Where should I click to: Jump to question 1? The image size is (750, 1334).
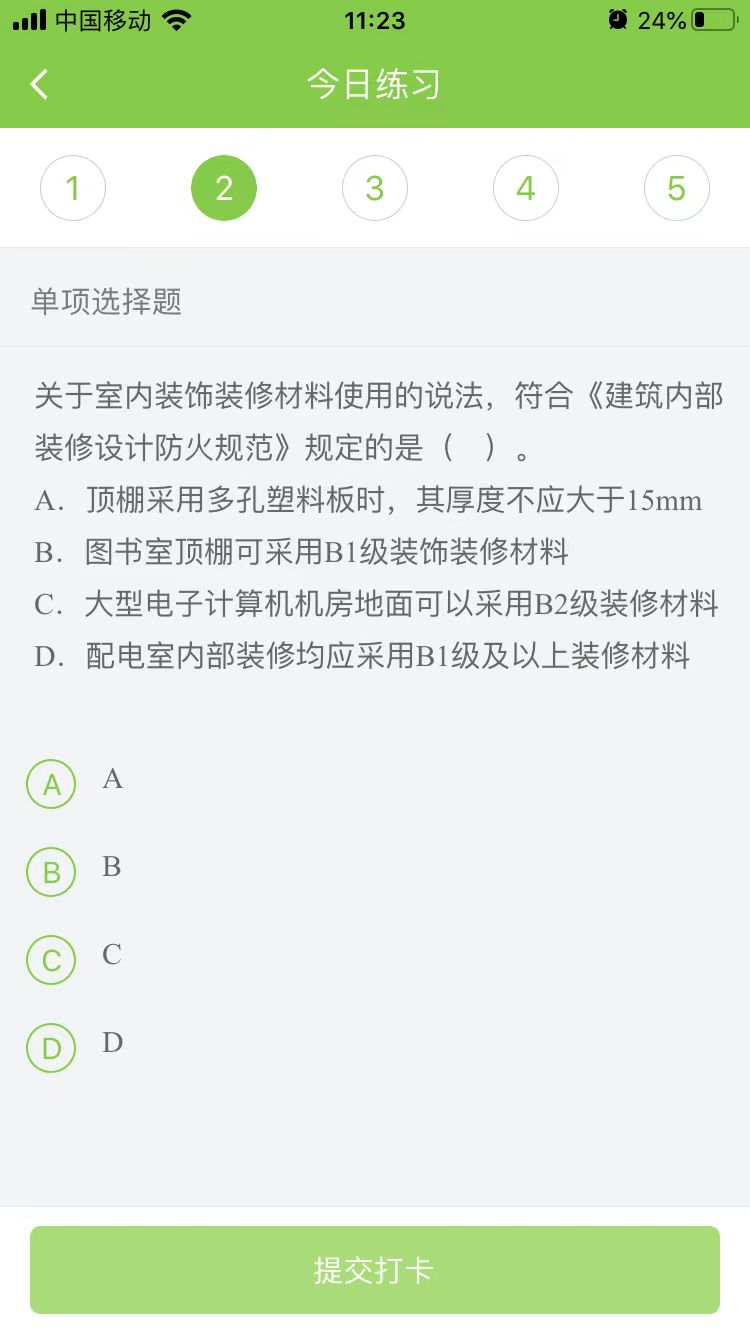[73, 188]
